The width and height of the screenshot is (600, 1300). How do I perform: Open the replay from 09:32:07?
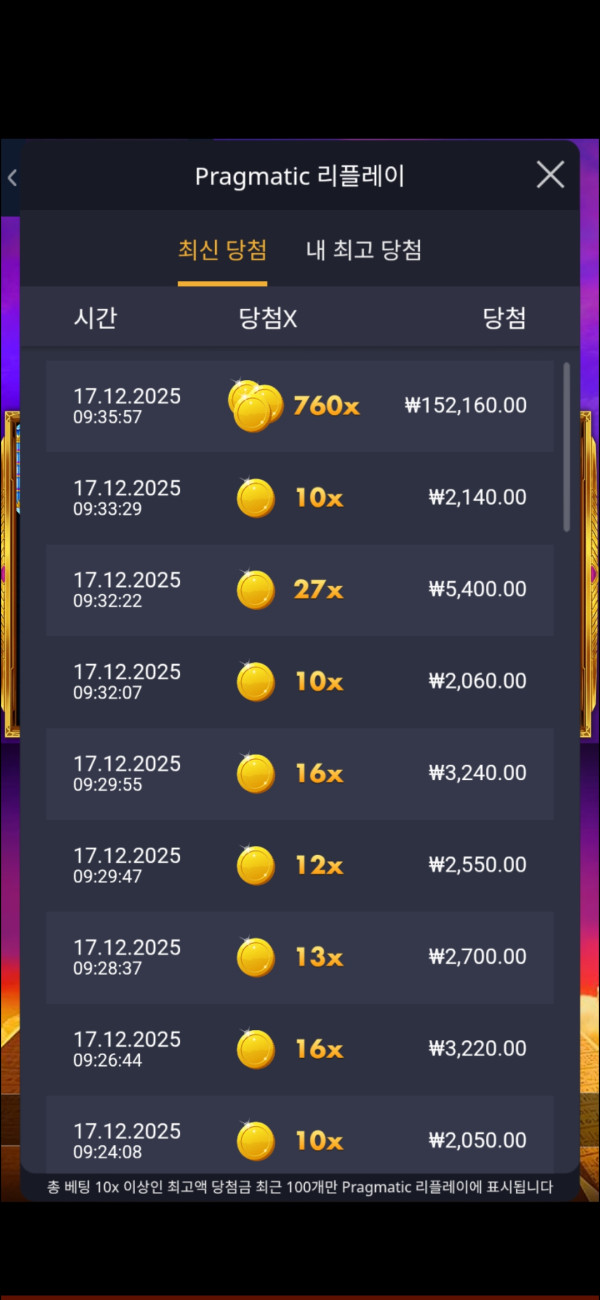300,681
